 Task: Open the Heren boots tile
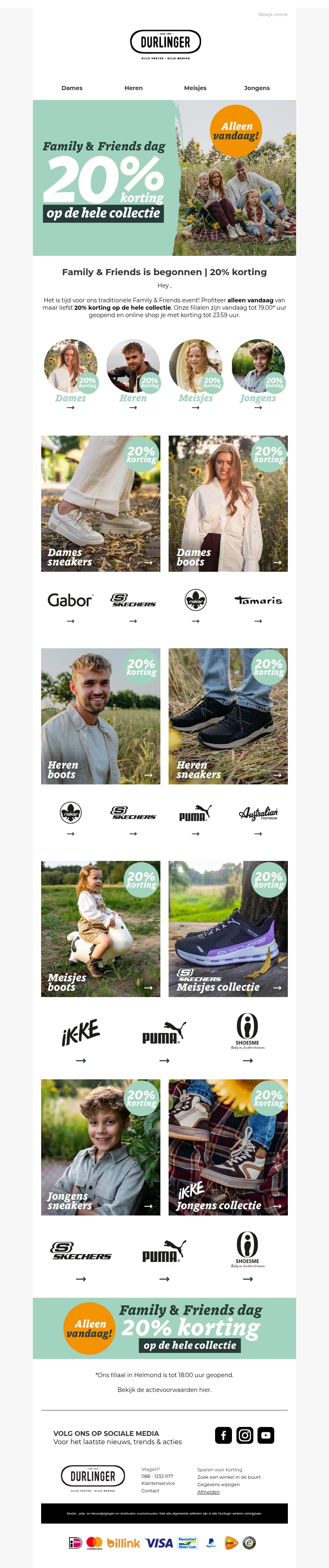pyautogui.click(x=101, y=716)
